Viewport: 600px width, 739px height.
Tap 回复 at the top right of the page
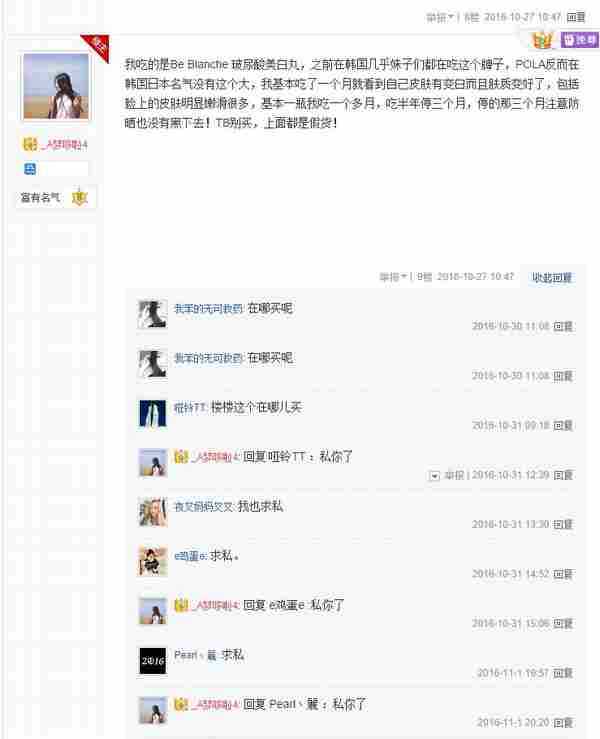coord(577,17)
